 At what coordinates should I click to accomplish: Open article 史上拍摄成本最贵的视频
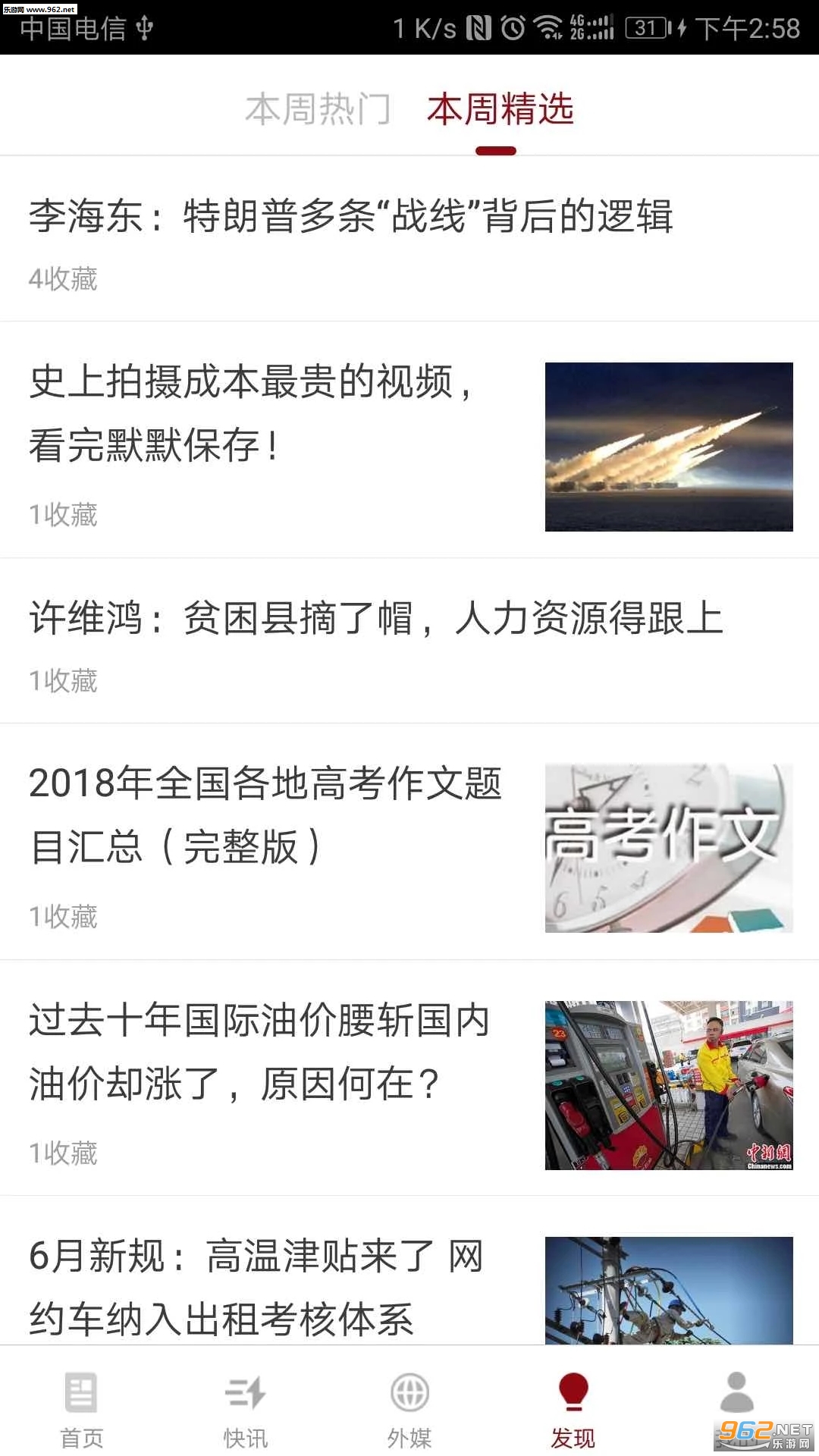[x=250, y=413]
